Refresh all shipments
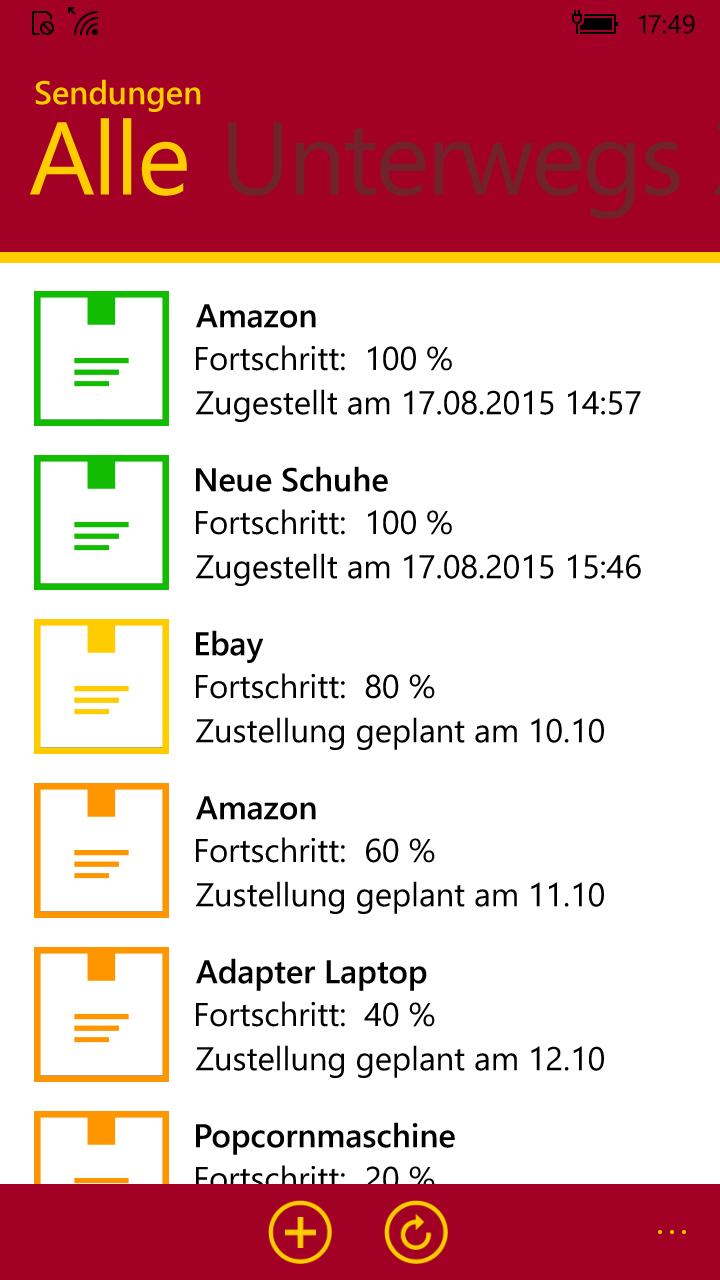720x1280 pixels. pos(416,1232)
